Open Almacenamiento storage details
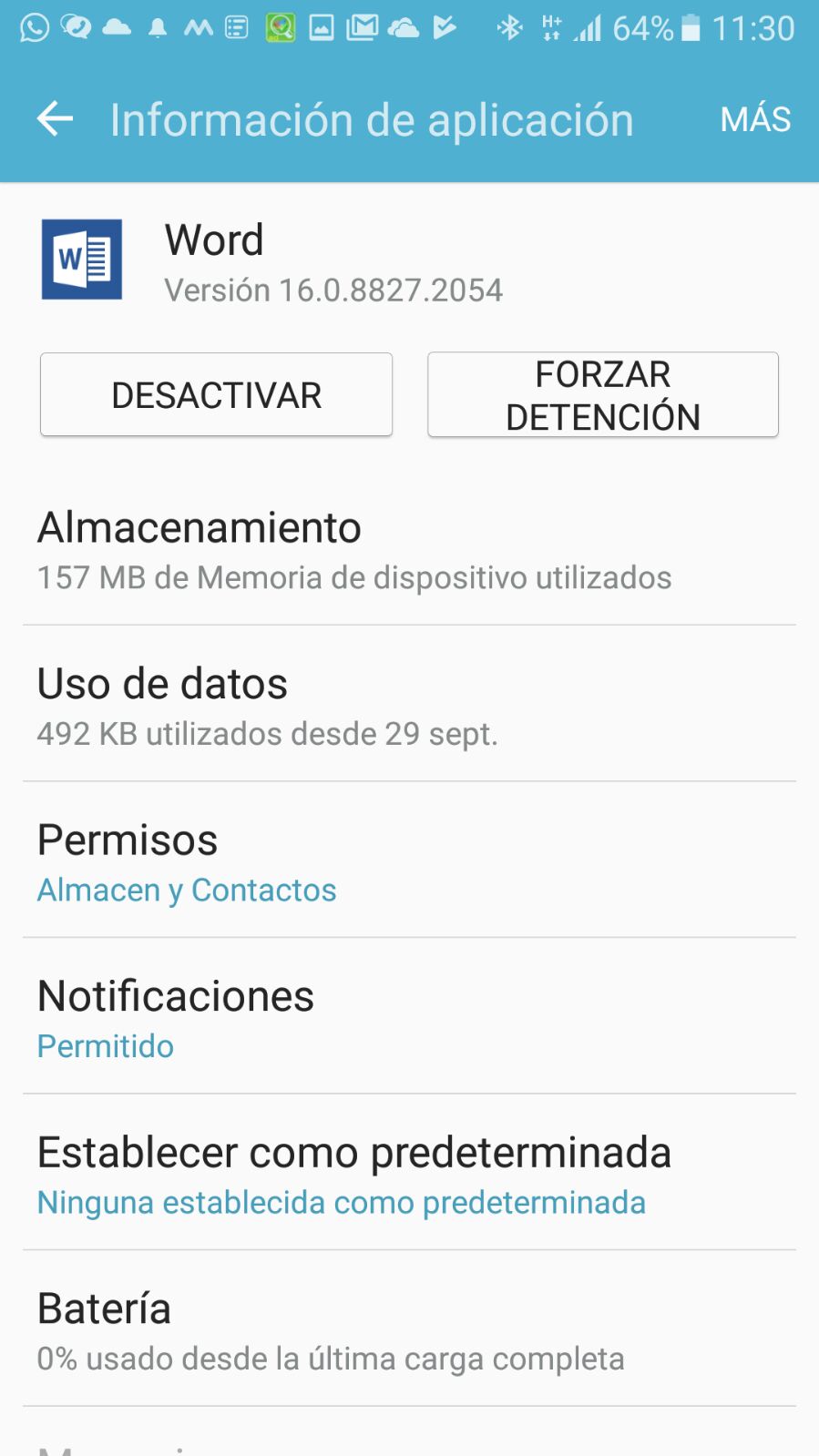 tap(409, 550)
